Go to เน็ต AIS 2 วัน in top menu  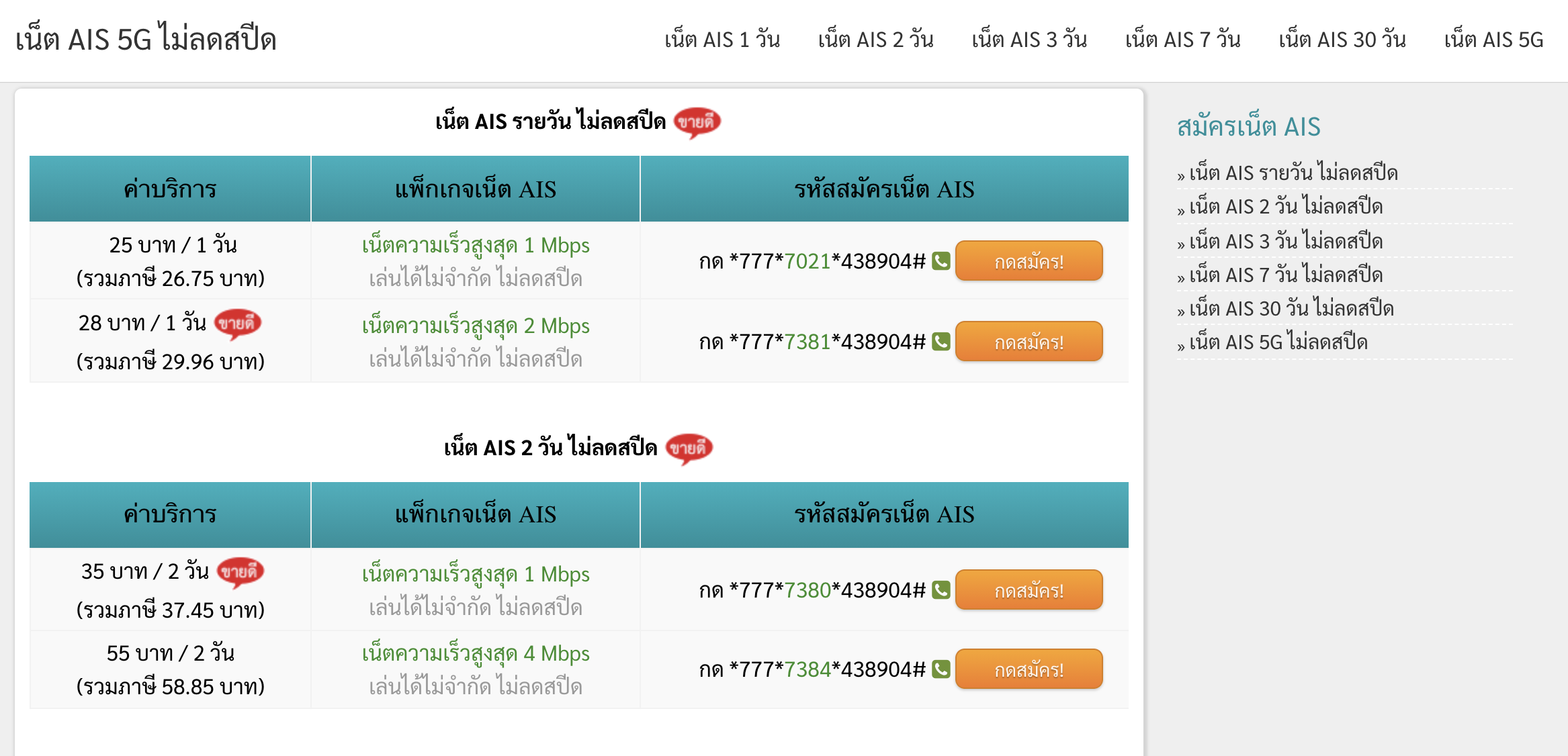click(875, 40)
